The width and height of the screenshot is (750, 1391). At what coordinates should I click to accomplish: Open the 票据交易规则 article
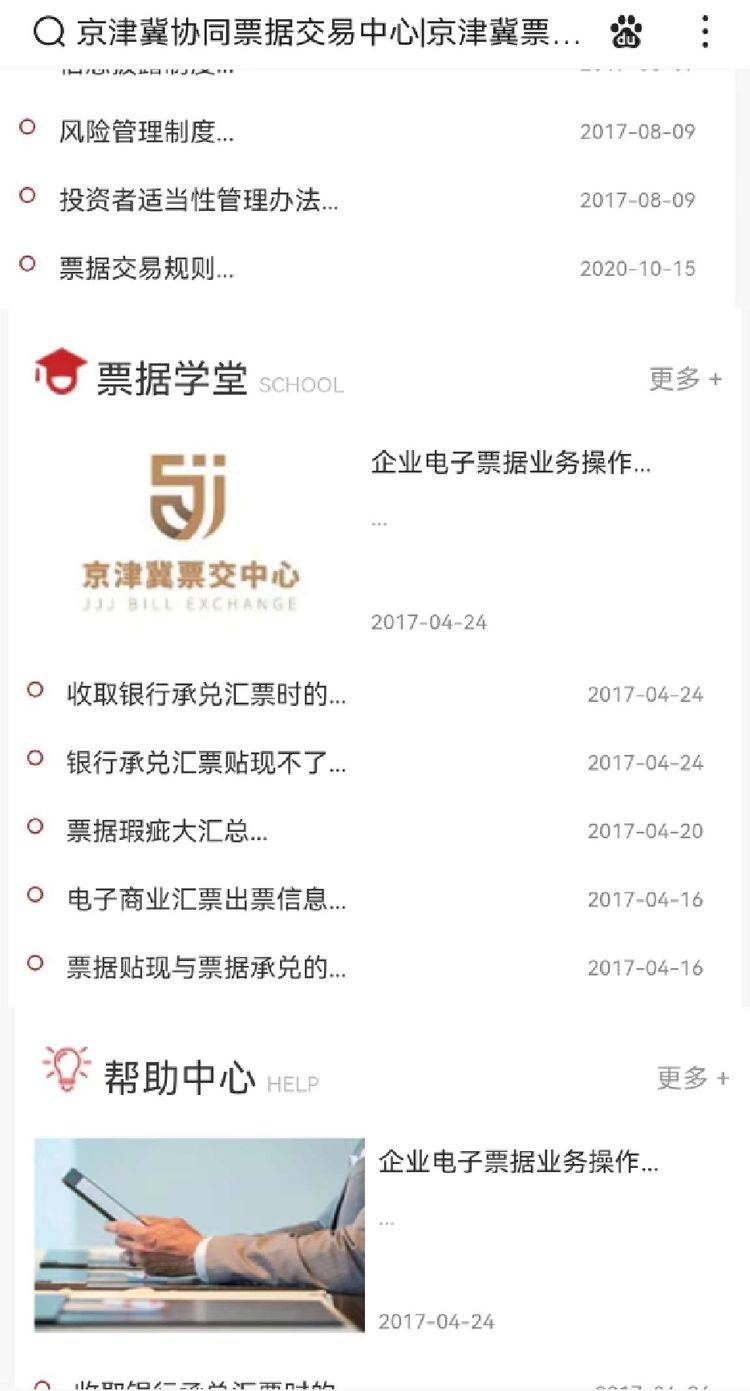(x=147, y=268)
